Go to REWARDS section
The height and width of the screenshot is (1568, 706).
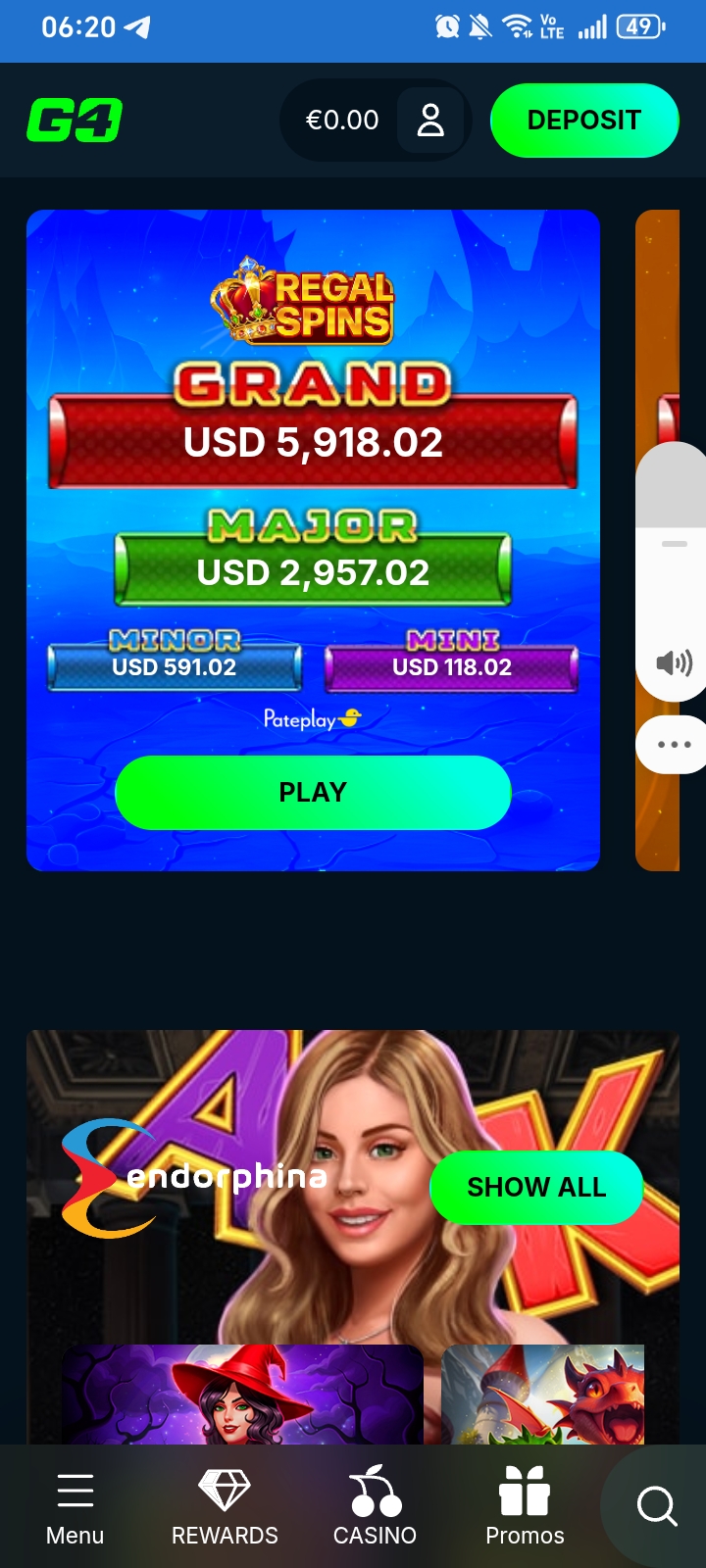[x=225, y=1509]
